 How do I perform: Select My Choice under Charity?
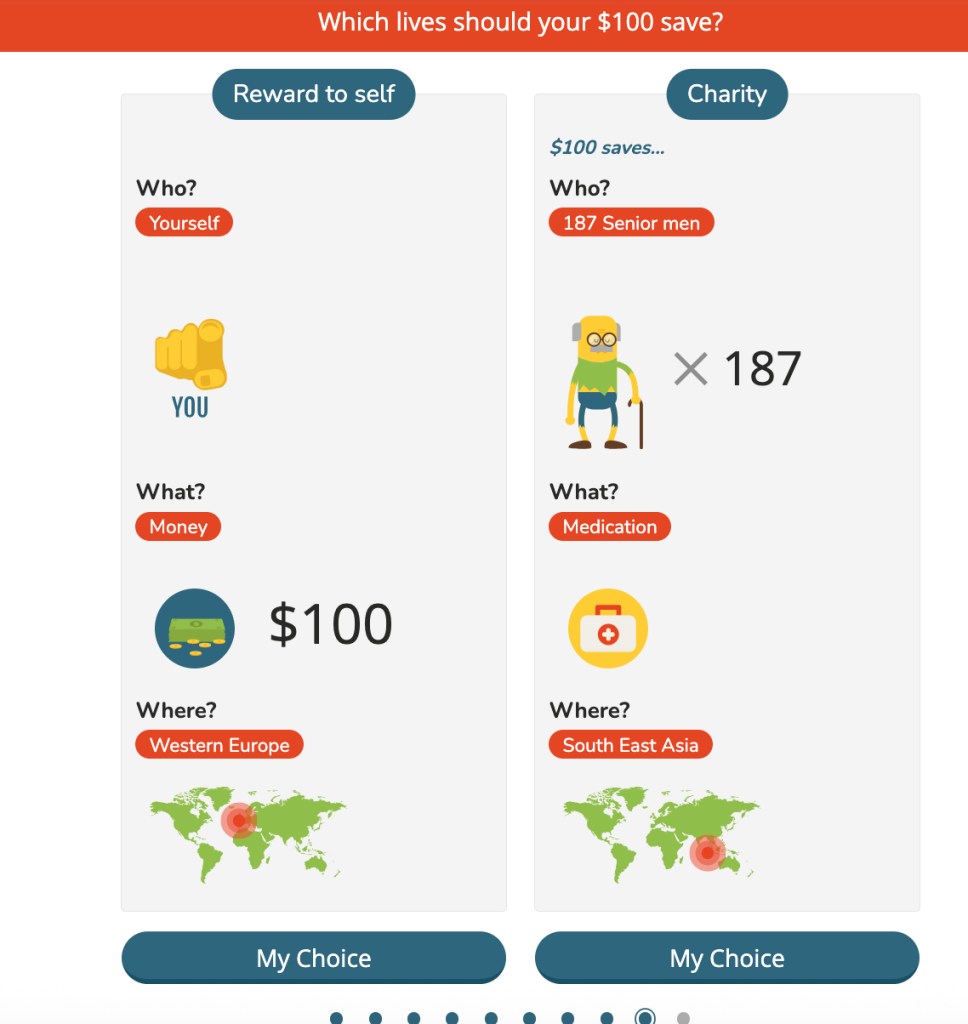[x=726, y=958]
